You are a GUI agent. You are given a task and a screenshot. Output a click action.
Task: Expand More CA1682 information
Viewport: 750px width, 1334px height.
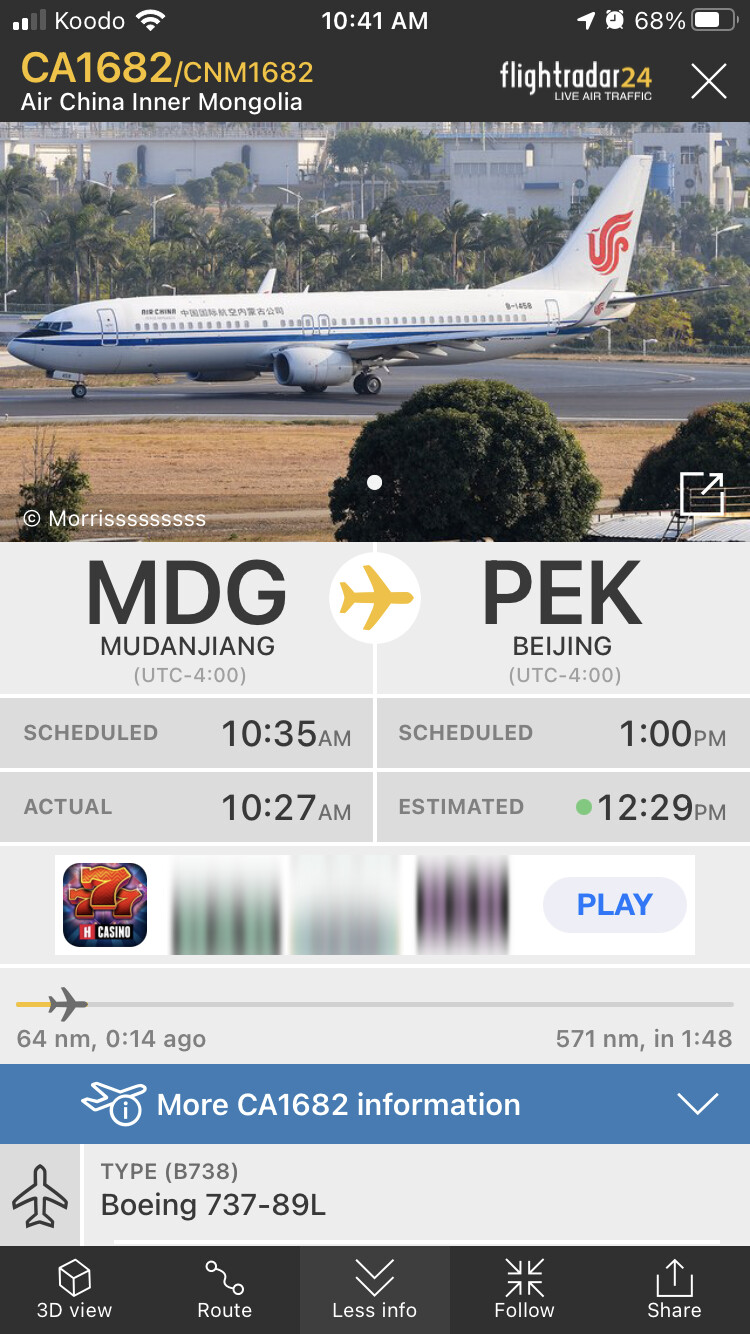click(375, 1104)
